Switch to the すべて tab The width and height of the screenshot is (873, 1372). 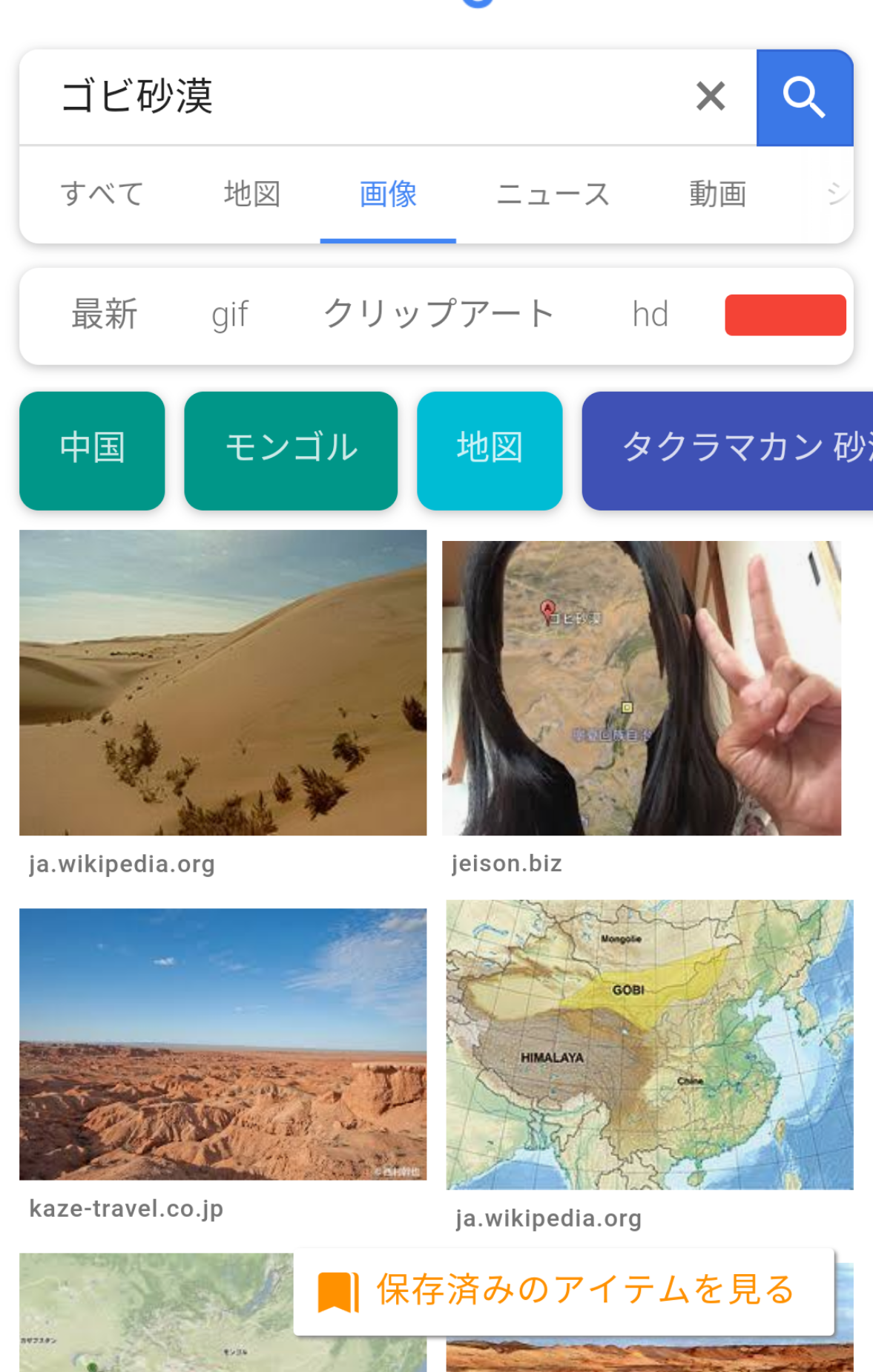(x=102, y=194)
